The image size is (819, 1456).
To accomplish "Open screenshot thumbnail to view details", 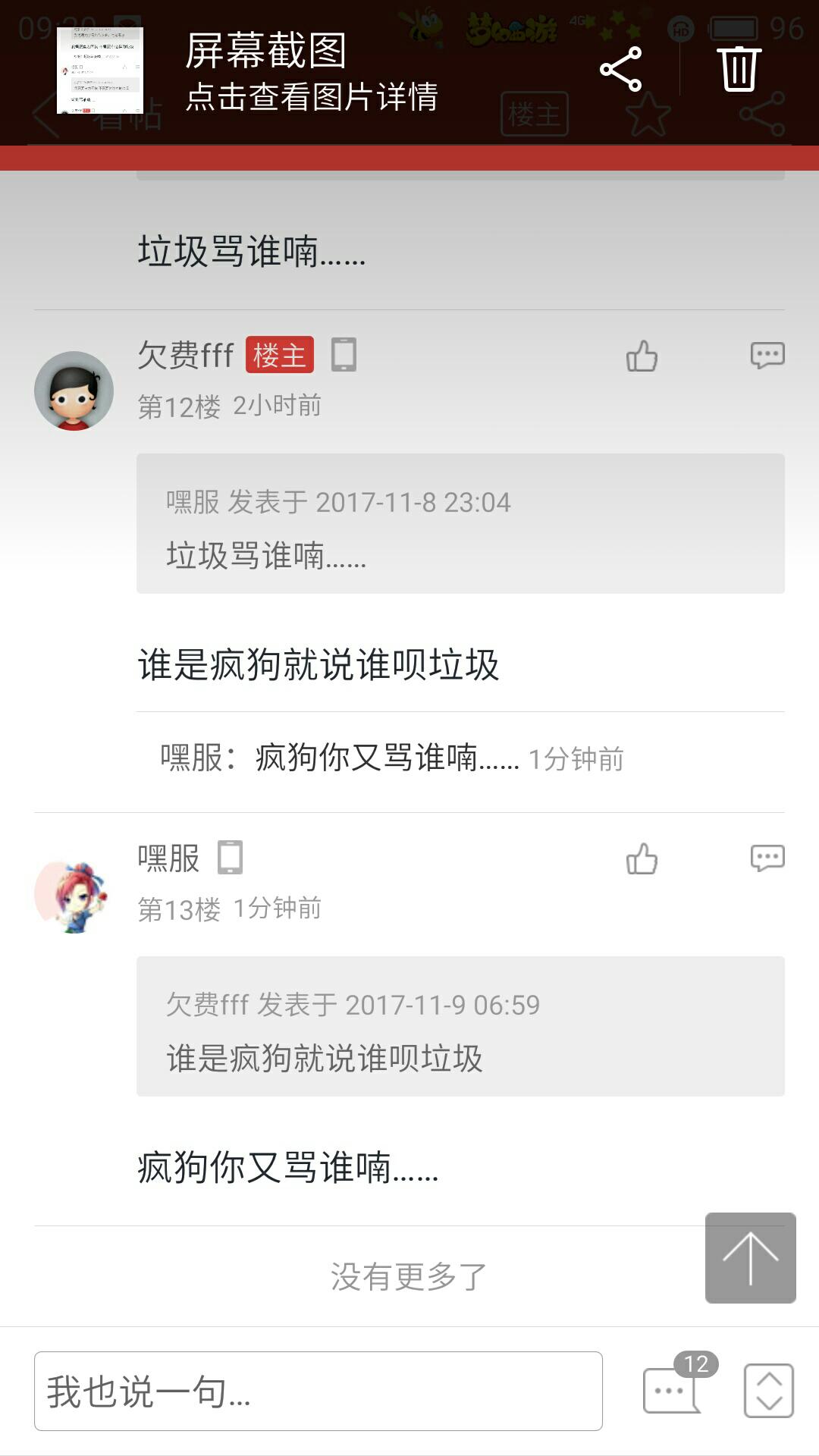I will click(x=100, y=71).
